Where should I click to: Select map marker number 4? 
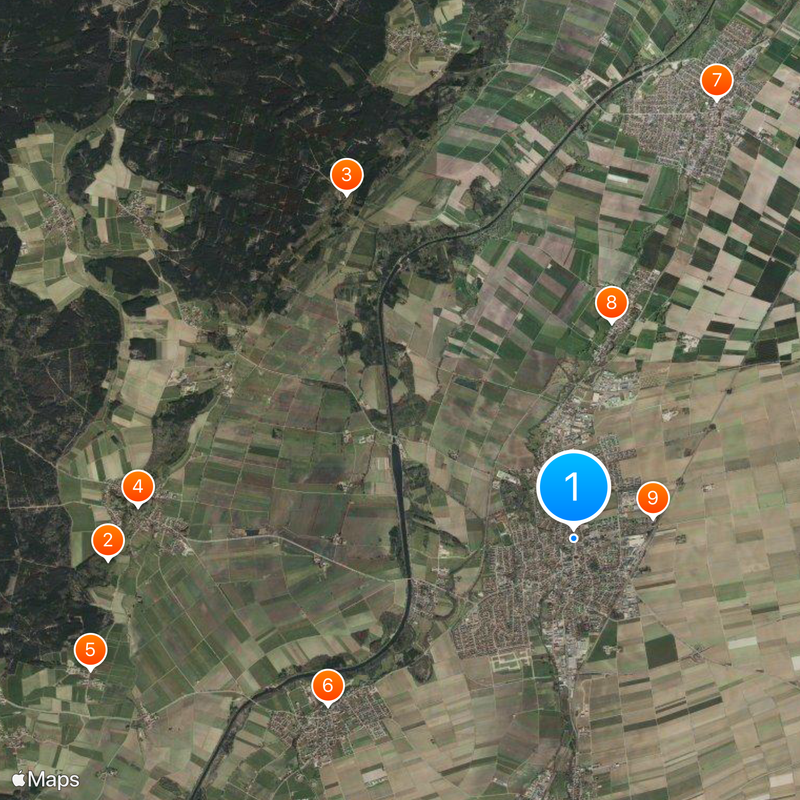pos(138,487)
